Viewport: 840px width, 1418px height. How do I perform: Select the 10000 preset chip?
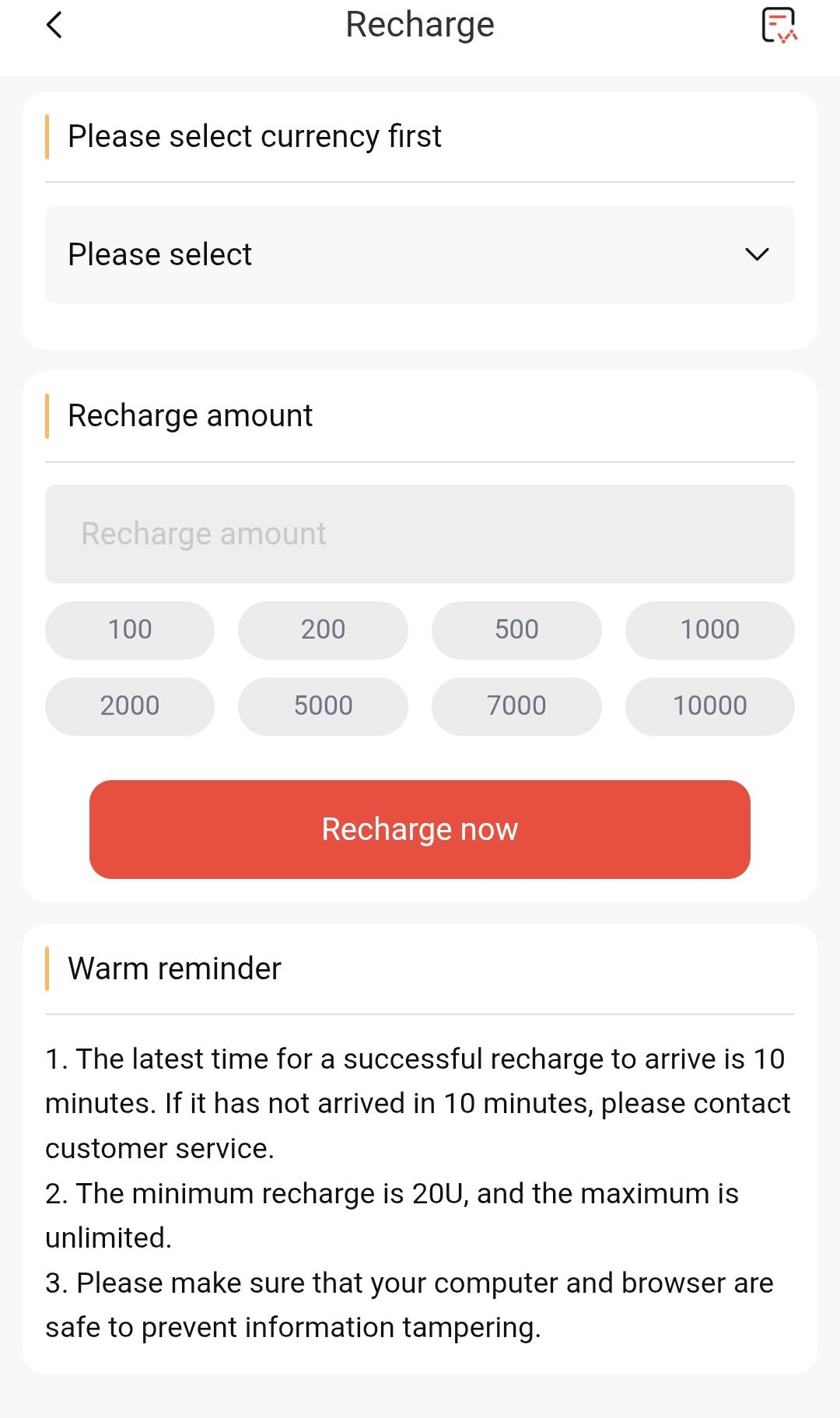pos(709,705)
